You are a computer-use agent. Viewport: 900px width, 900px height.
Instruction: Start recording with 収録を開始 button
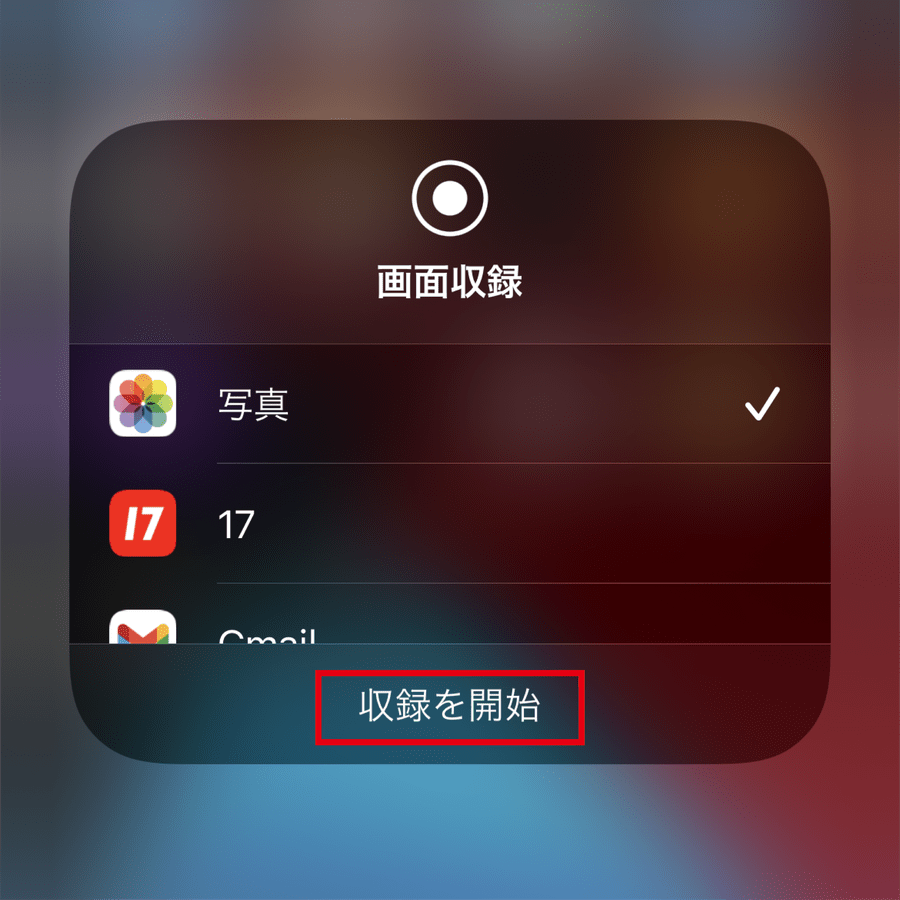(x=449, y=707)
